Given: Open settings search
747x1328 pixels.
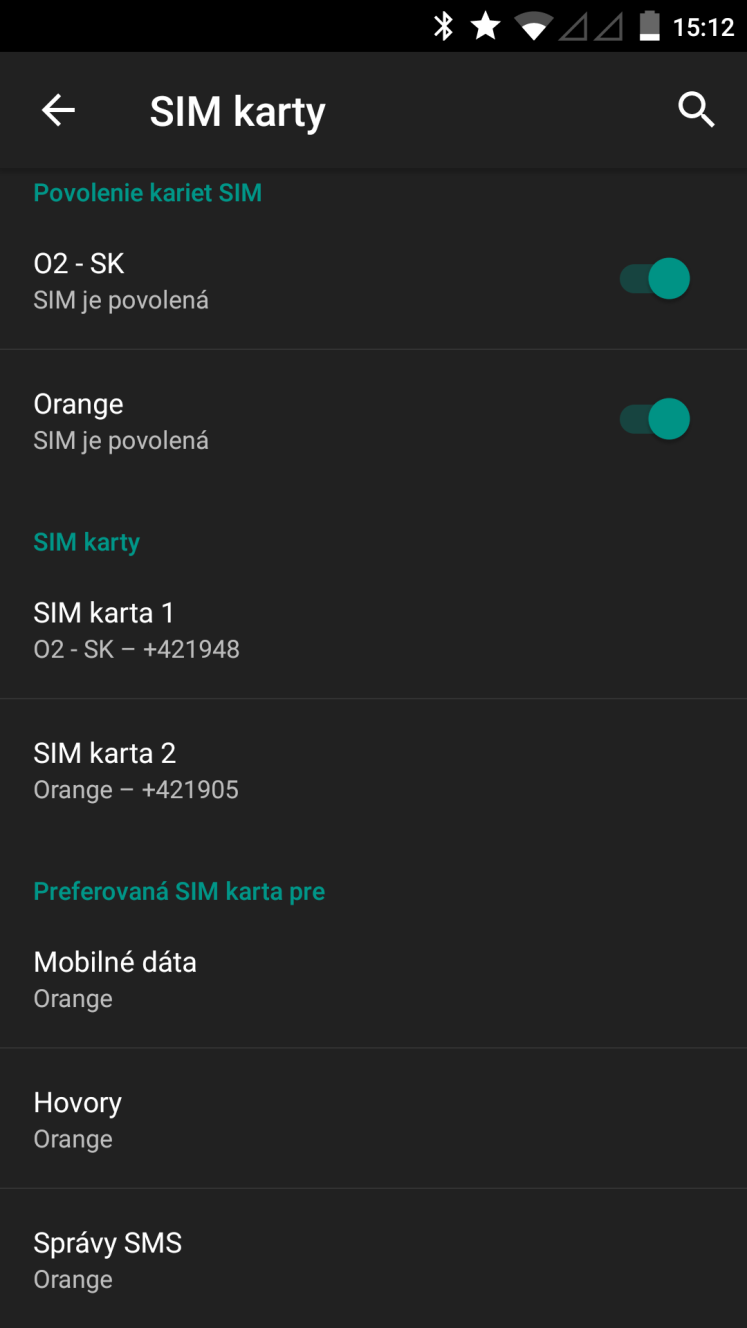Looking at the screenshot, I should [696, 109].
